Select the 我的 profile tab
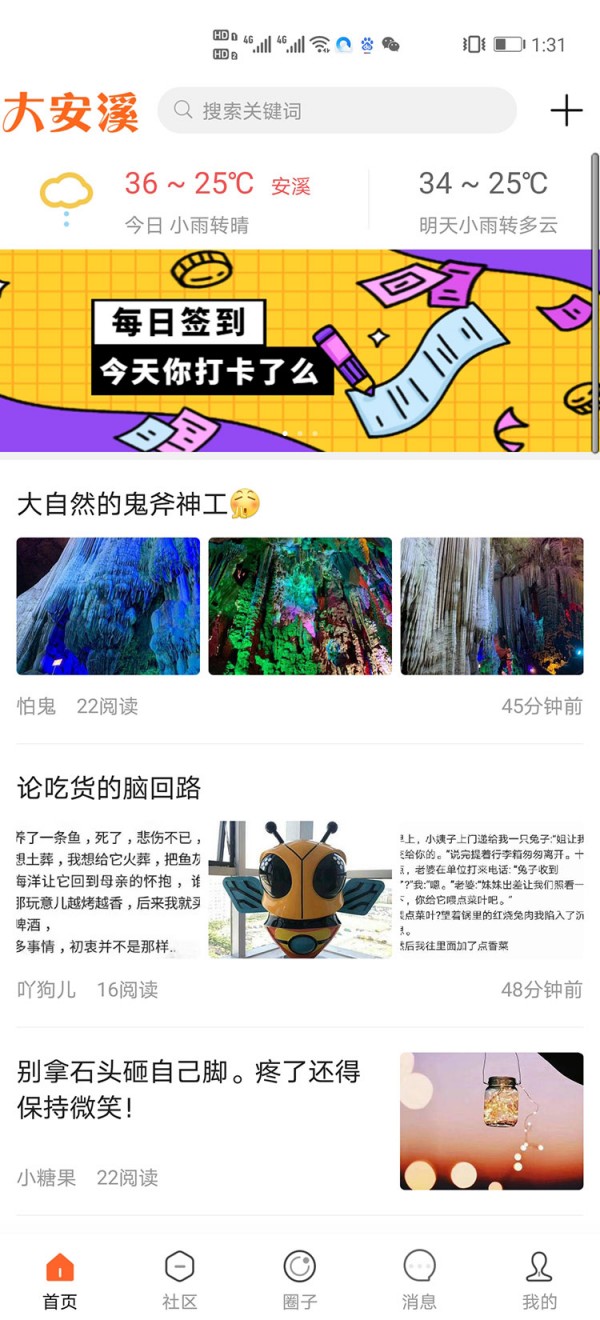Image resolution: width=600 pixels, height=1320 pixels. tap(539, 1280)
